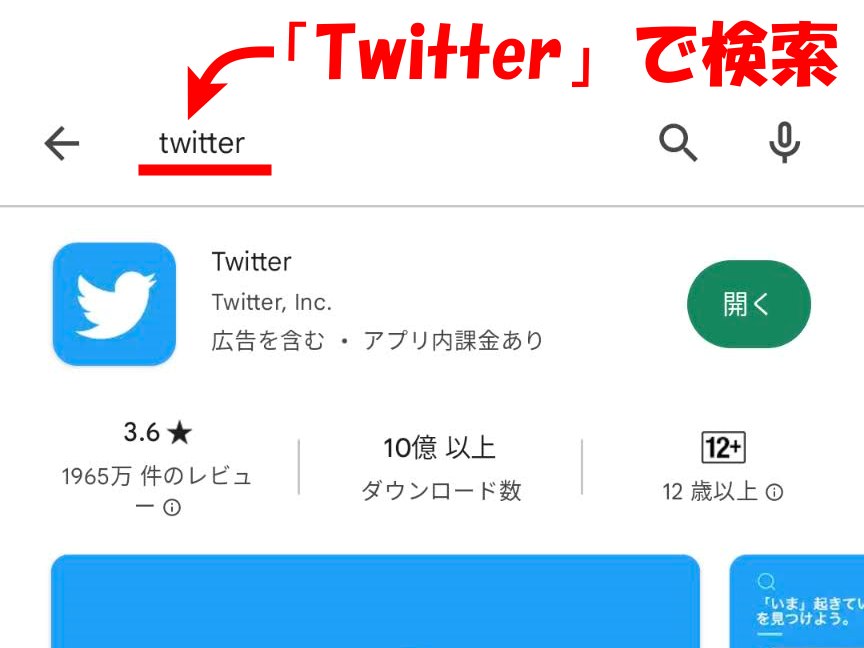Viewport: 864px width, 648px height.
Task: Start voice search with the microphone
Action: (x=785, y=144)
